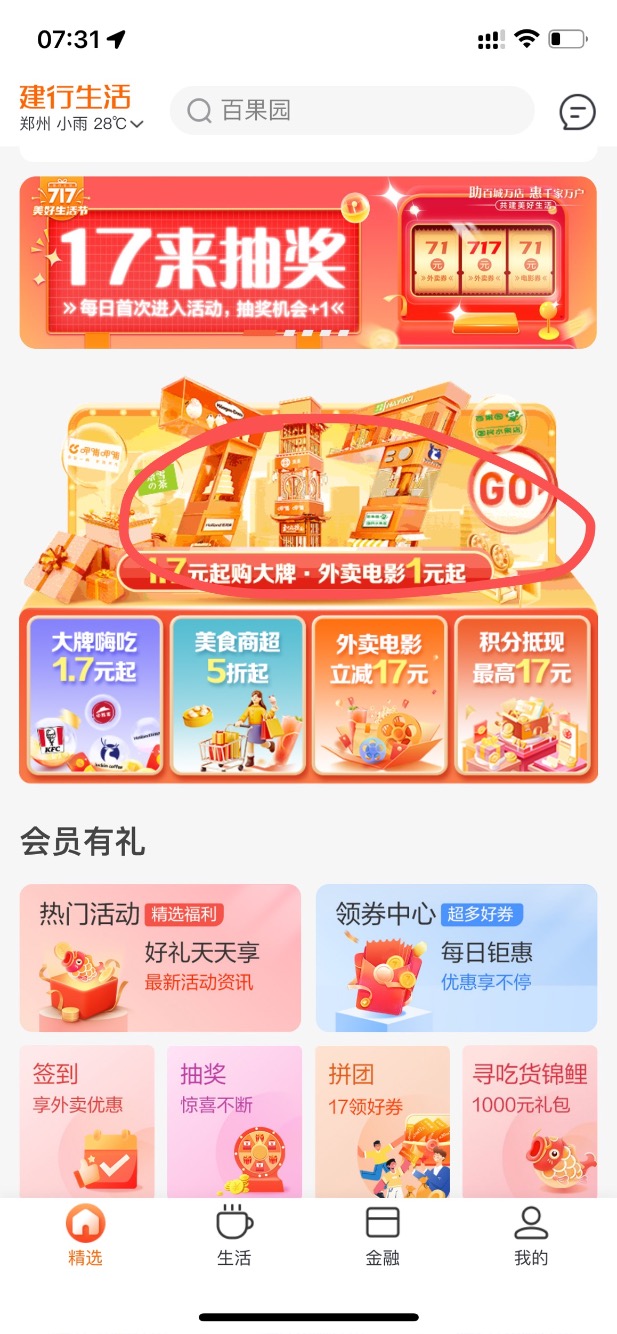Open the 抽奖 惊喜不断 card
Viewport: 617px width, 1334px height.
tap(235, 1121)
